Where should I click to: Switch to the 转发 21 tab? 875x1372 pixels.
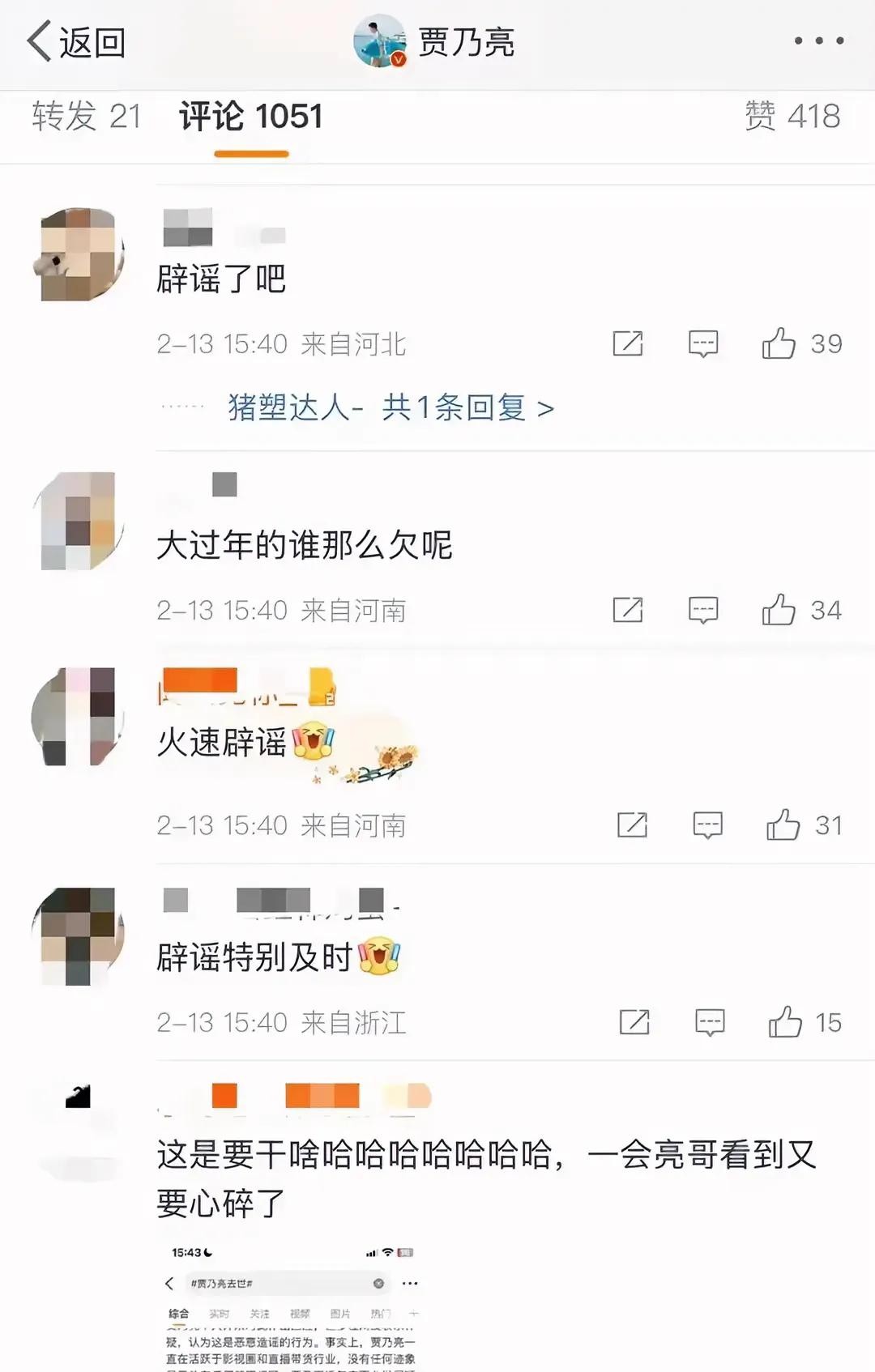(86, 117)
